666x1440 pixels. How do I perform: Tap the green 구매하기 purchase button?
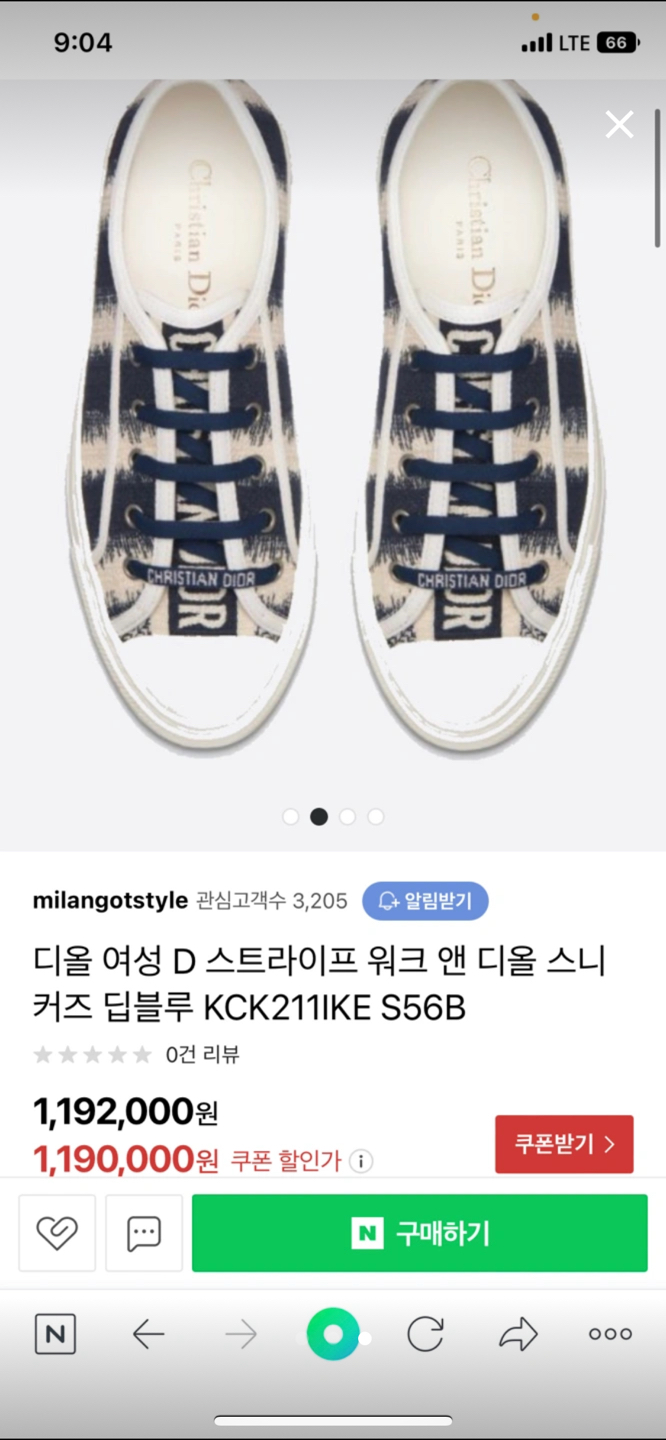(419, 1233)
